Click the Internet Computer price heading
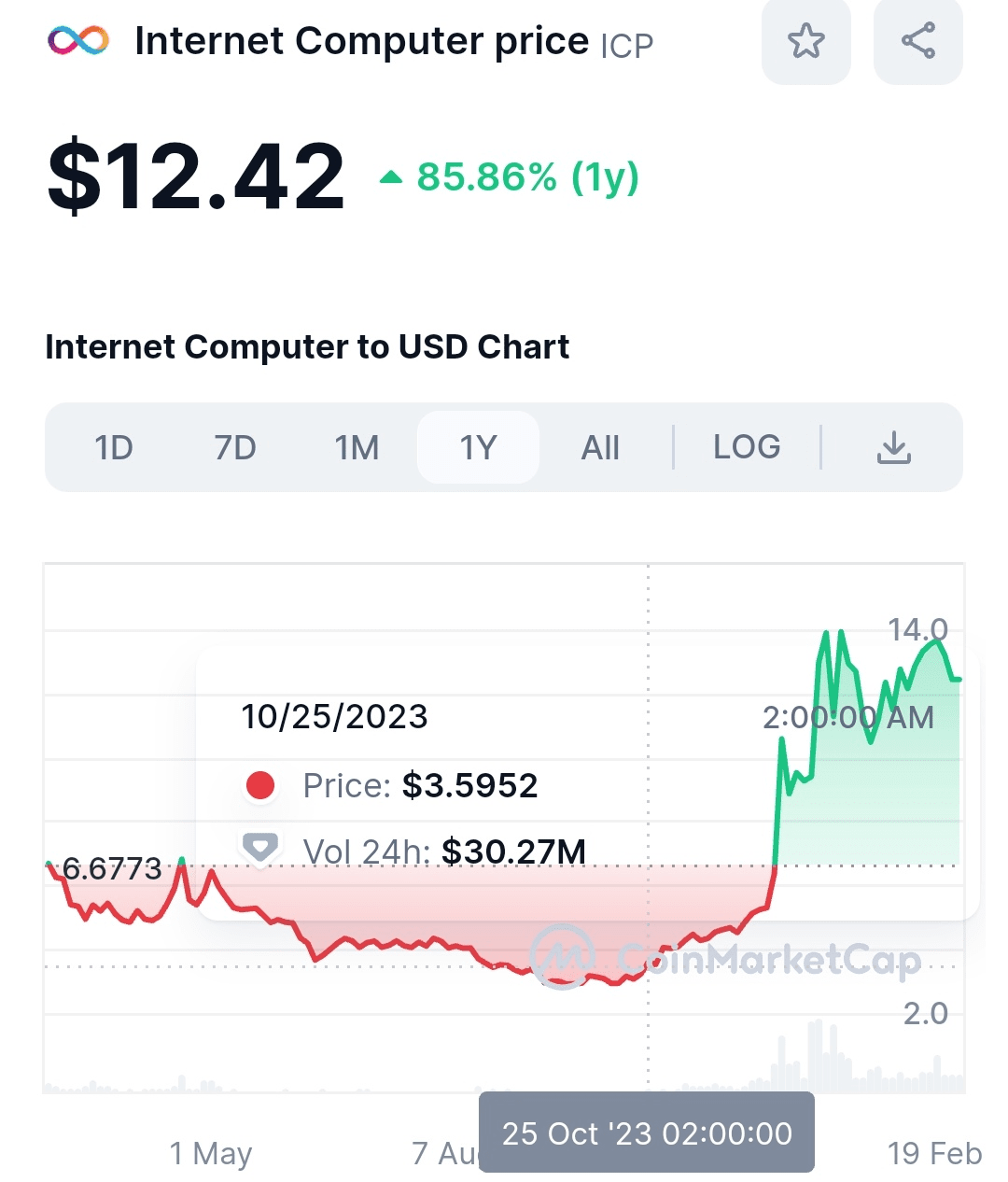The height and width of the screenshot is (1182, 1008). pos(359,41)
